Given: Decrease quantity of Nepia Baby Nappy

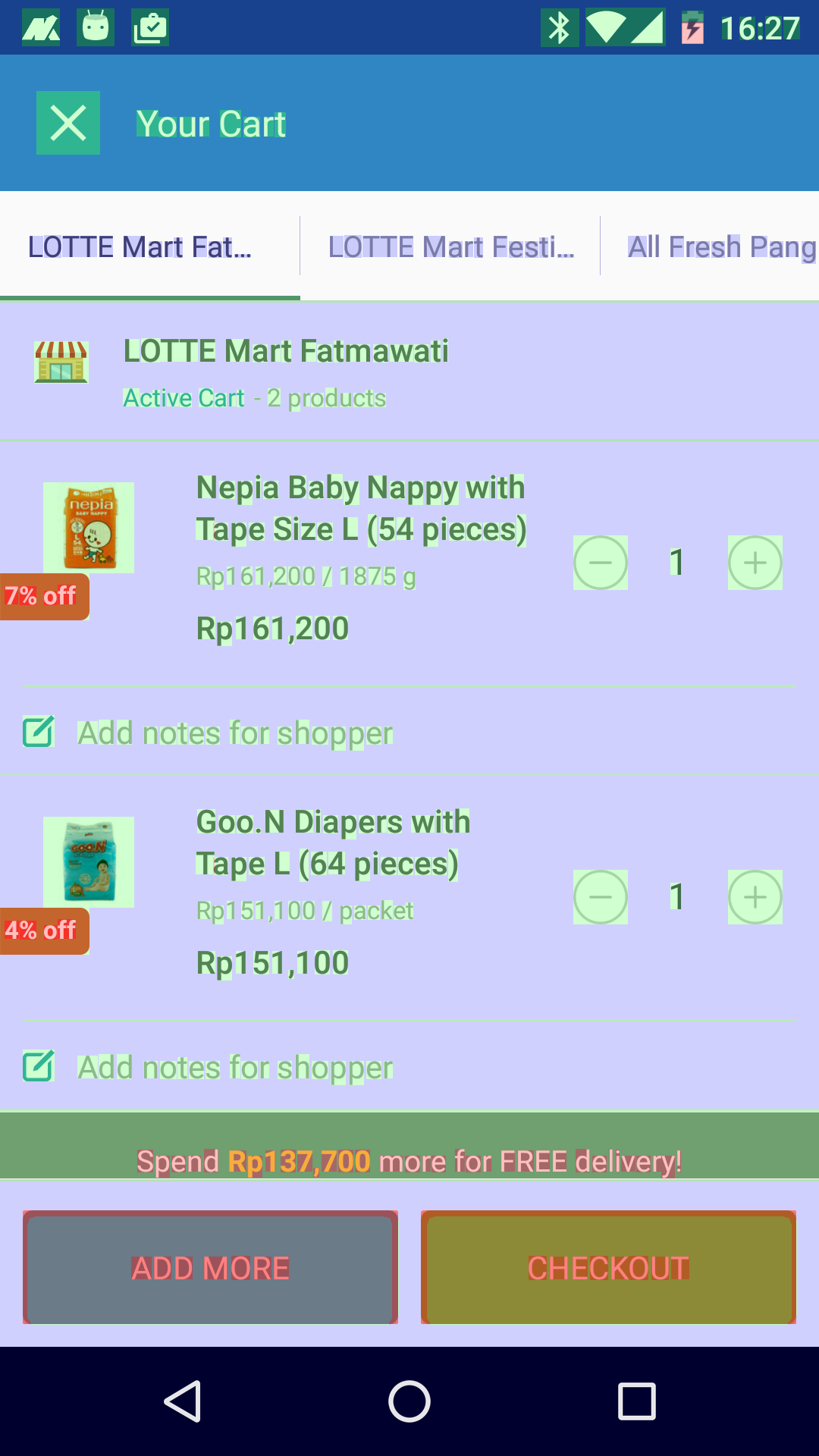Looking at the screenshot, I should pos(601,563).
